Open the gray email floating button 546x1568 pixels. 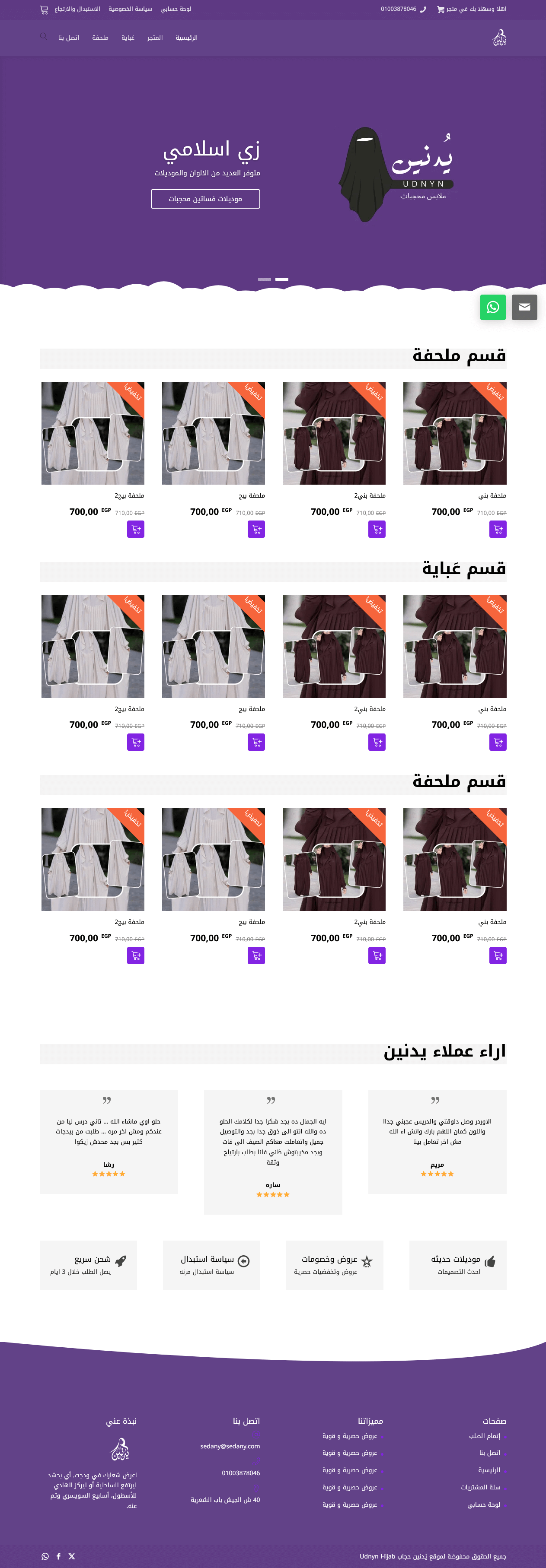(524, 308)
